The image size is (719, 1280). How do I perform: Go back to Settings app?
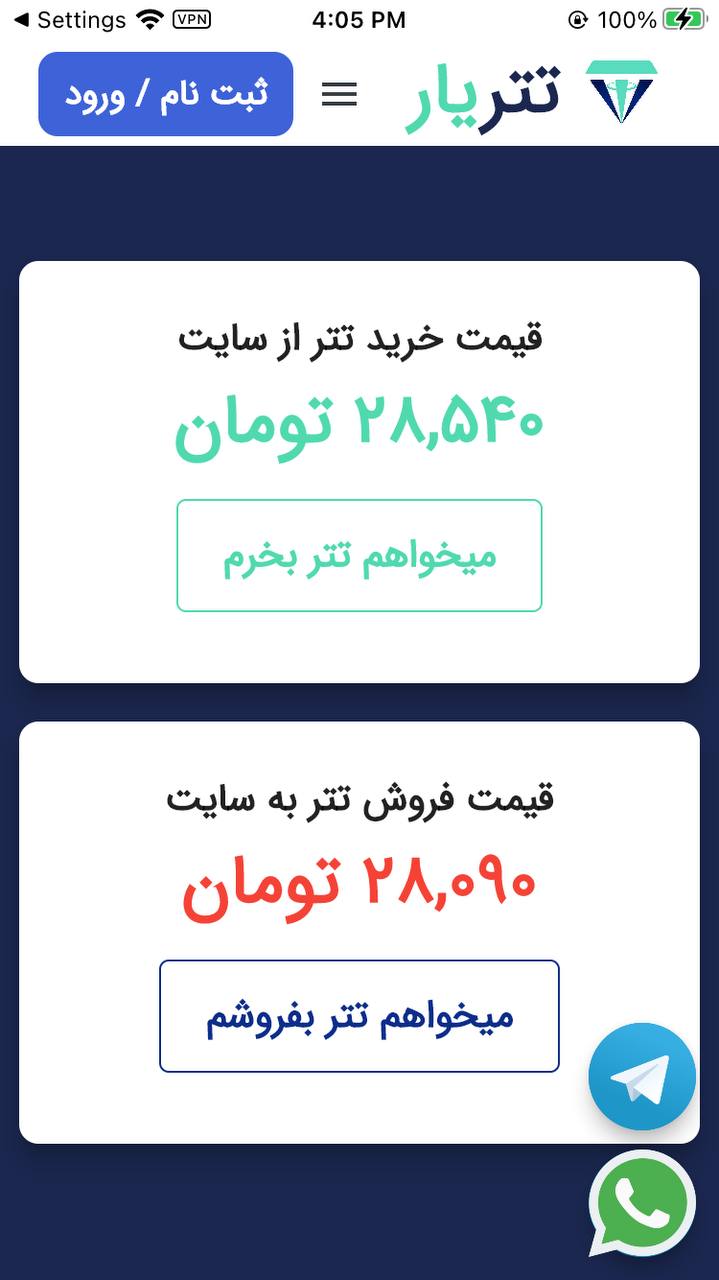tap(70, 20)
